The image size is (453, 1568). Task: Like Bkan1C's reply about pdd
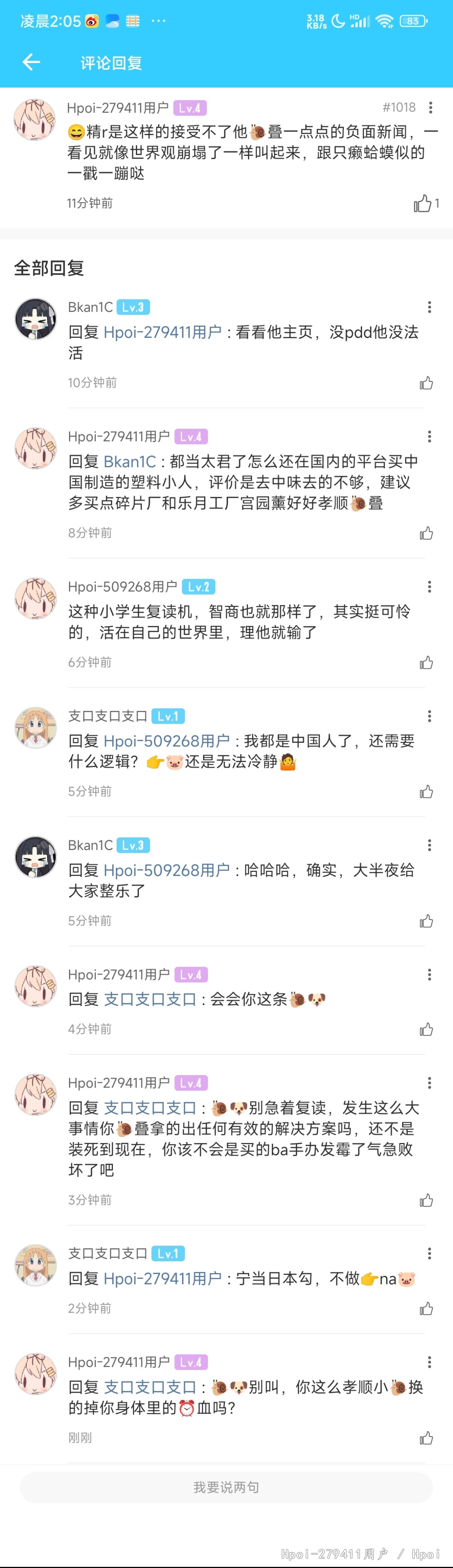pos(426,383)
